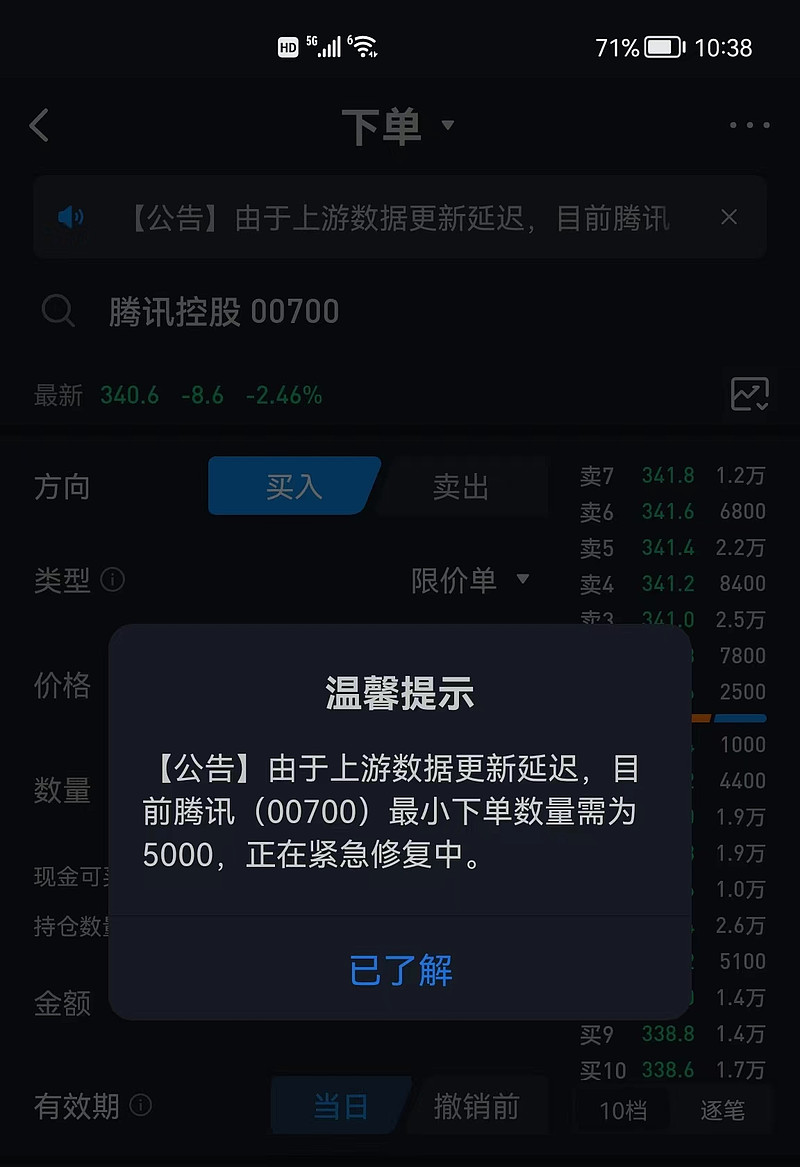800x1167 pixels.
Task: Switch direction to 买入
Action: pyautogui.click(x=294, y=486)
